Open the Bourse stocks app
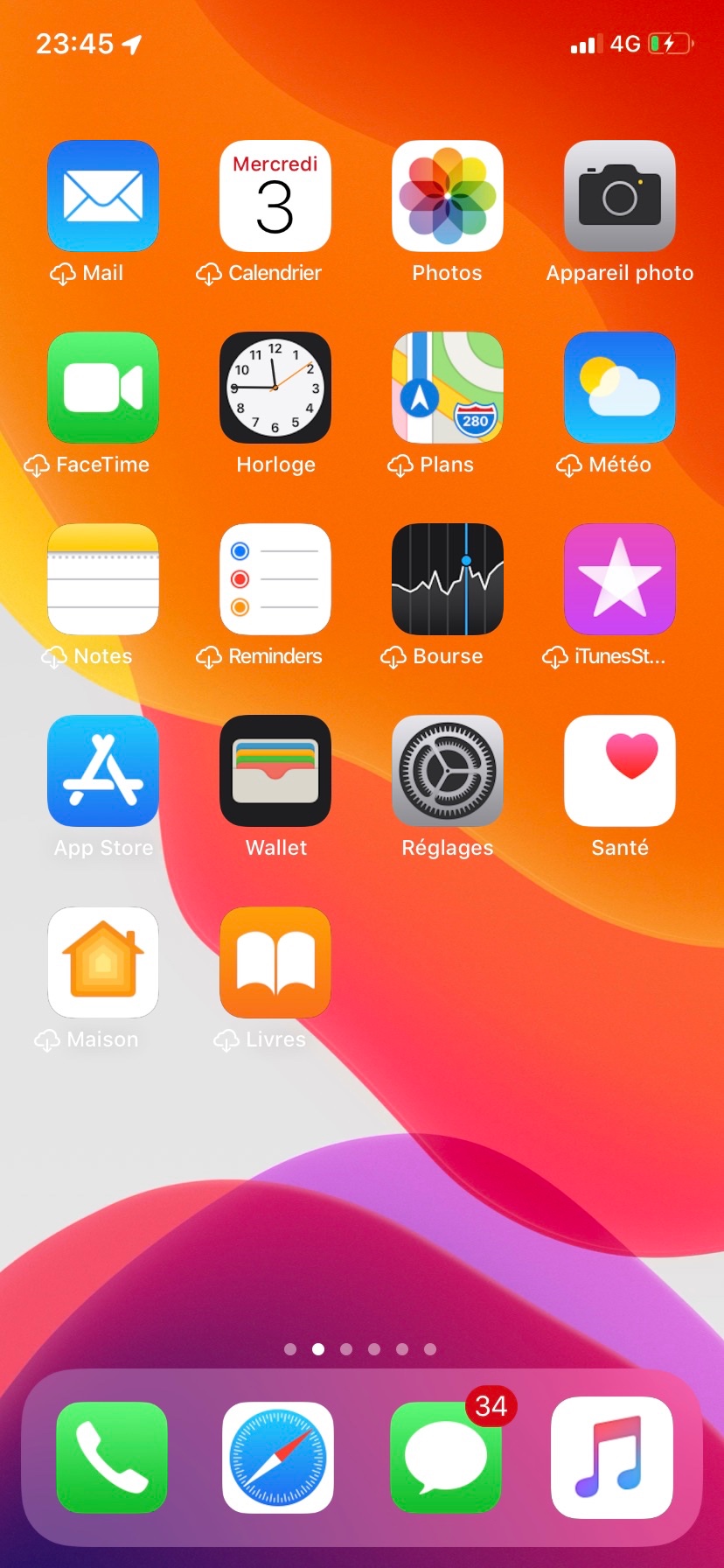724x1568 pixels. [x=448, y=579]
